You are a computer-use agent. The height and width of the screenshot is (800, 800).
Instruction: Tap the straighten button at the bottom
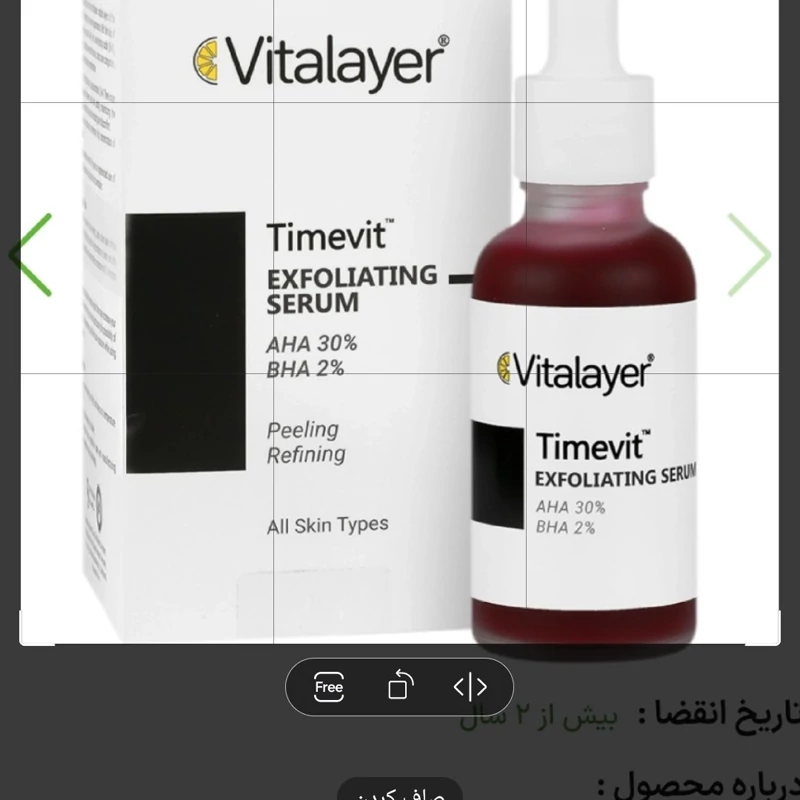[x=400, y=792]
